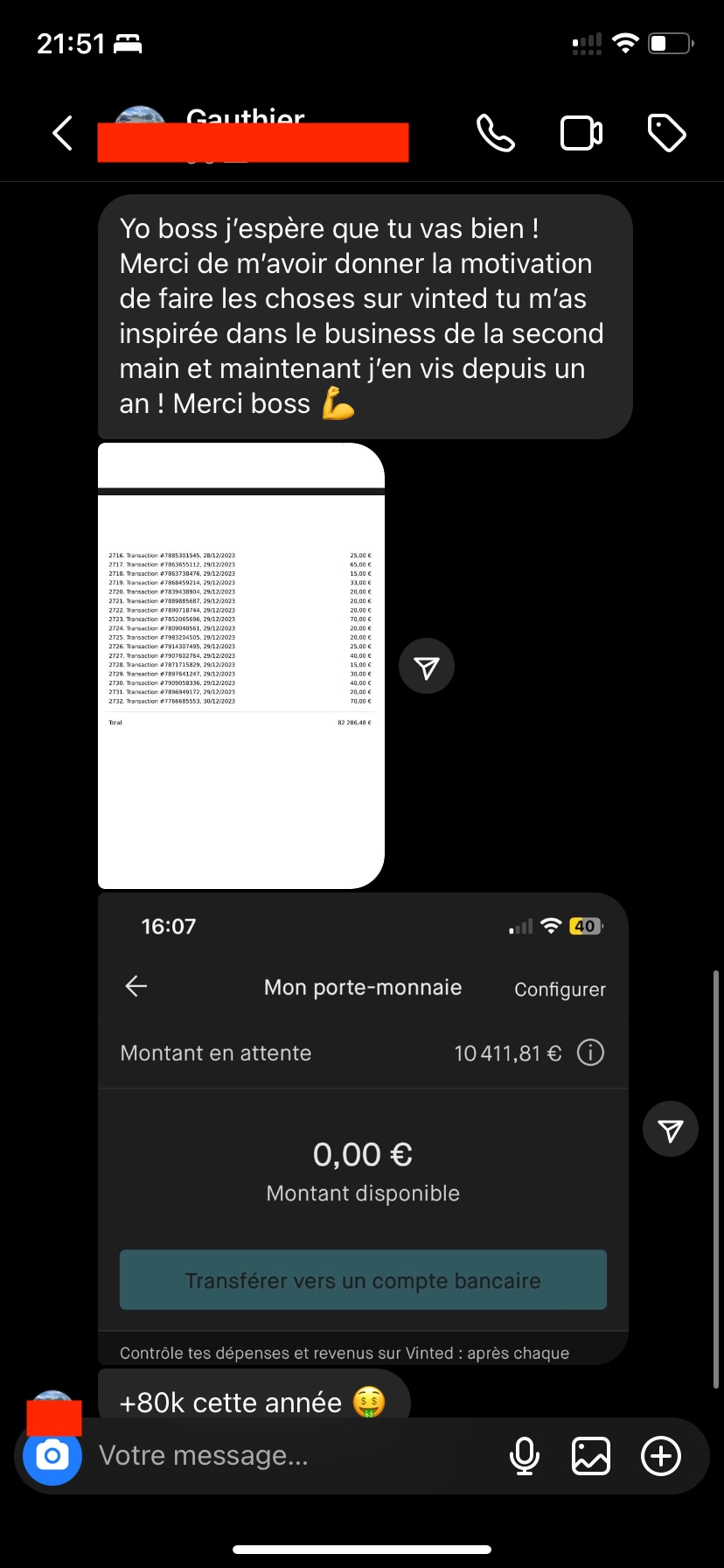The image size is (724, 1568).
Task: Go back to the conversations list
Action: (x=62, y=133)
